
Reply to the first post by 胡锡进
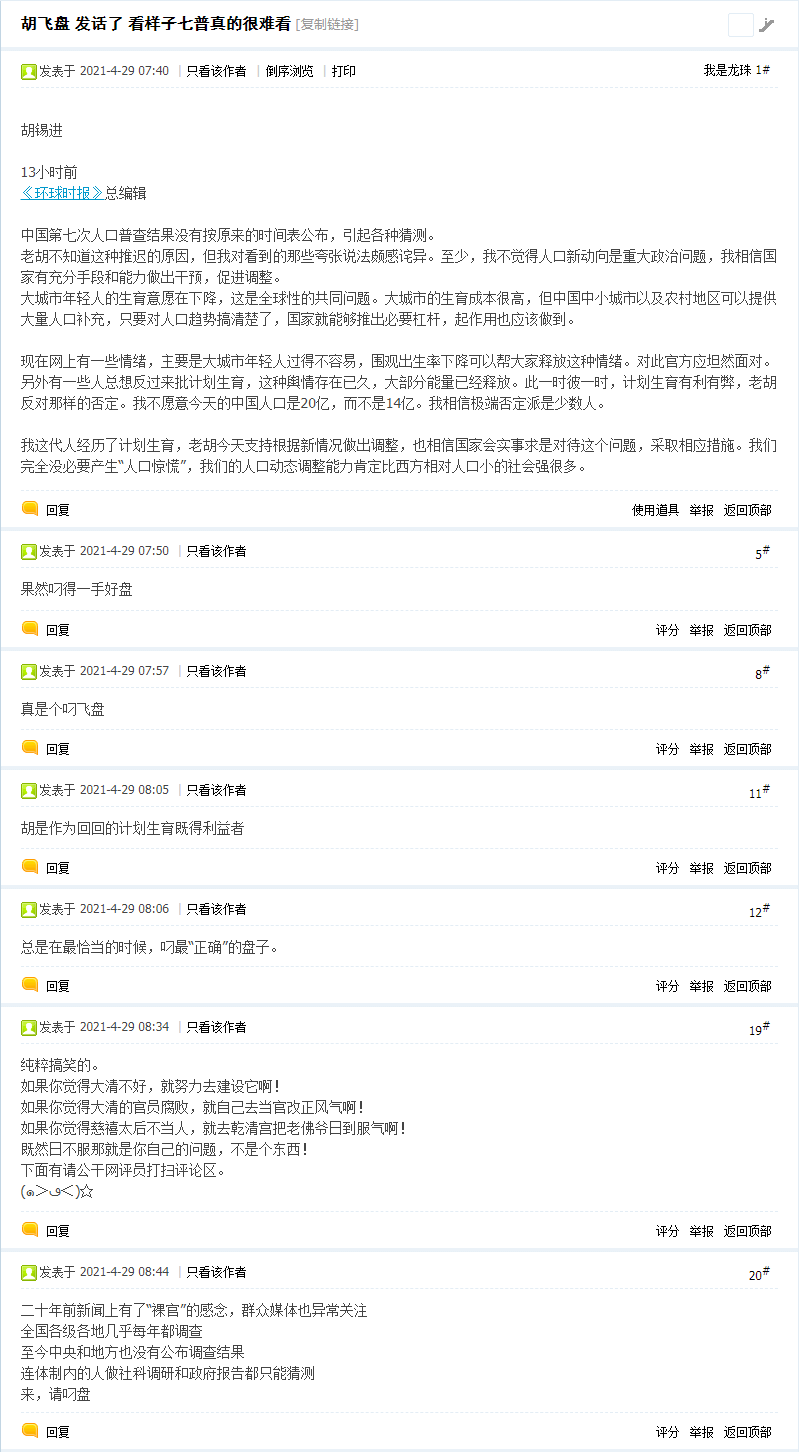47,509
